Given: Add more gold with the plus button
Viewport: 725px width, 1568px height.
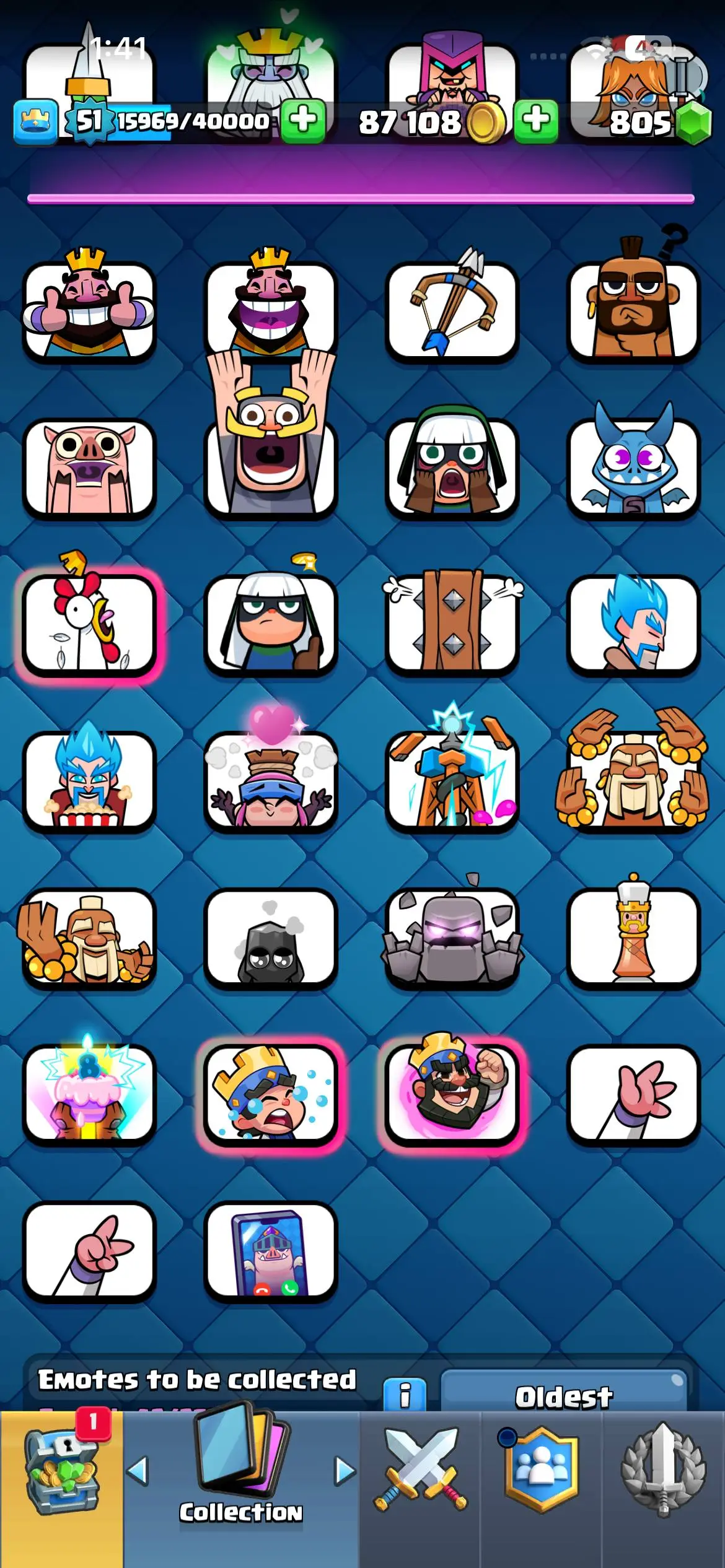Looking at the screenshot, I should [535, 120].
